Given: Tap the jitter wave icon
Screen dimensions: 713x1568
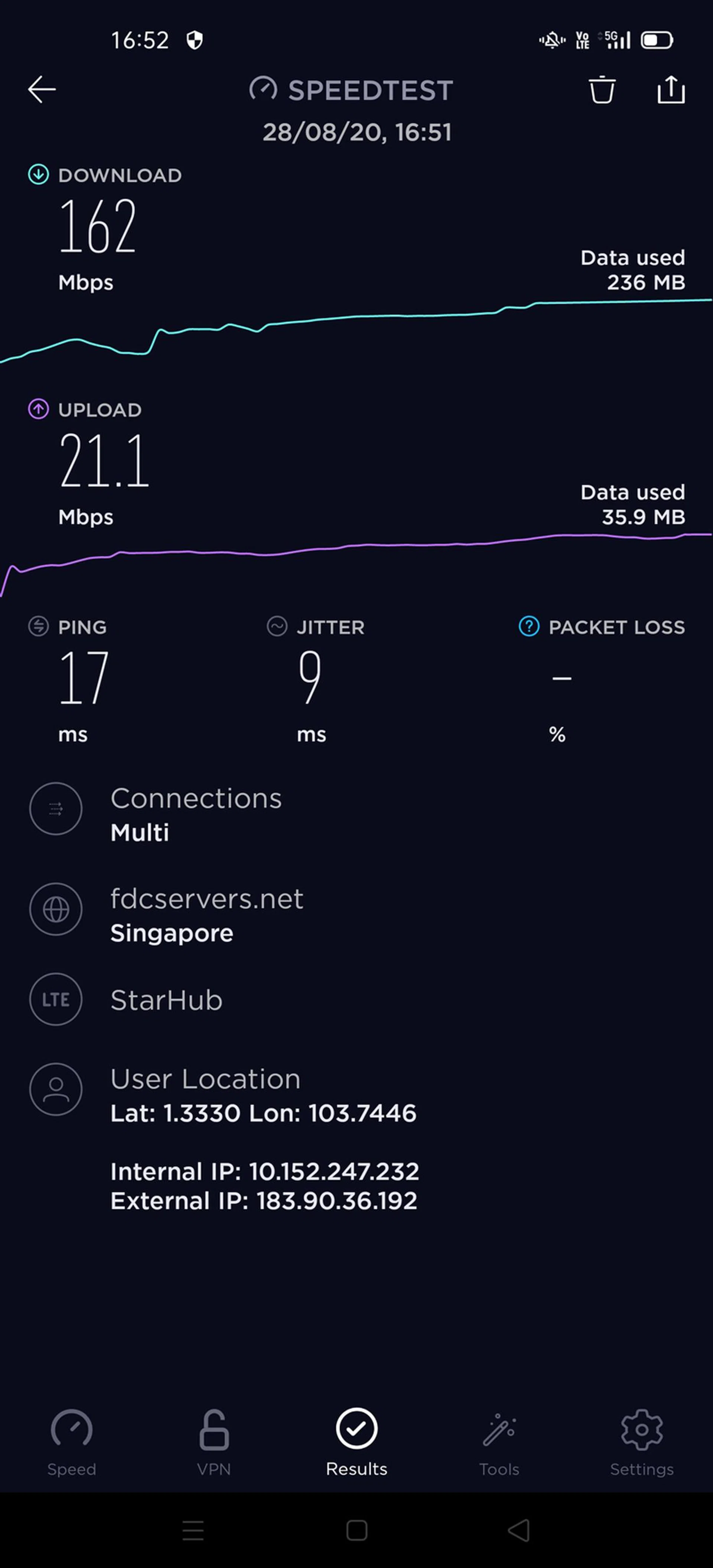Looking at the screenshot, I should pos(277,626).
